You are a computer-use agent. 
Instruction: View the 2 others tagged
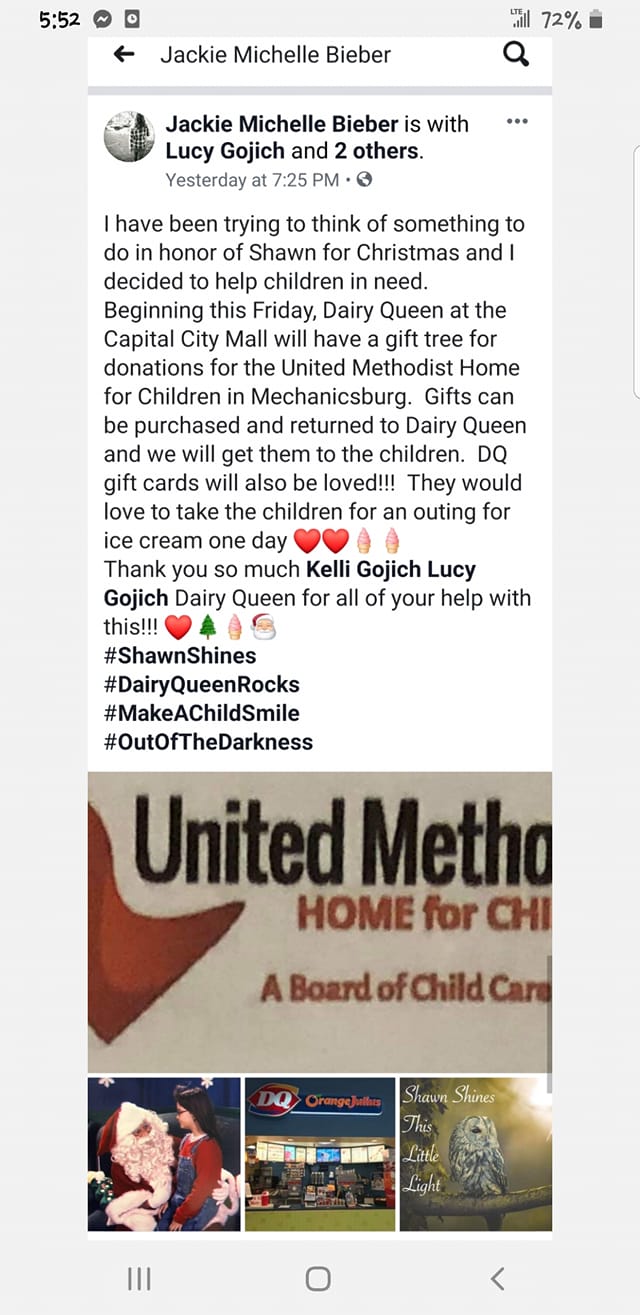coord(378,152)
